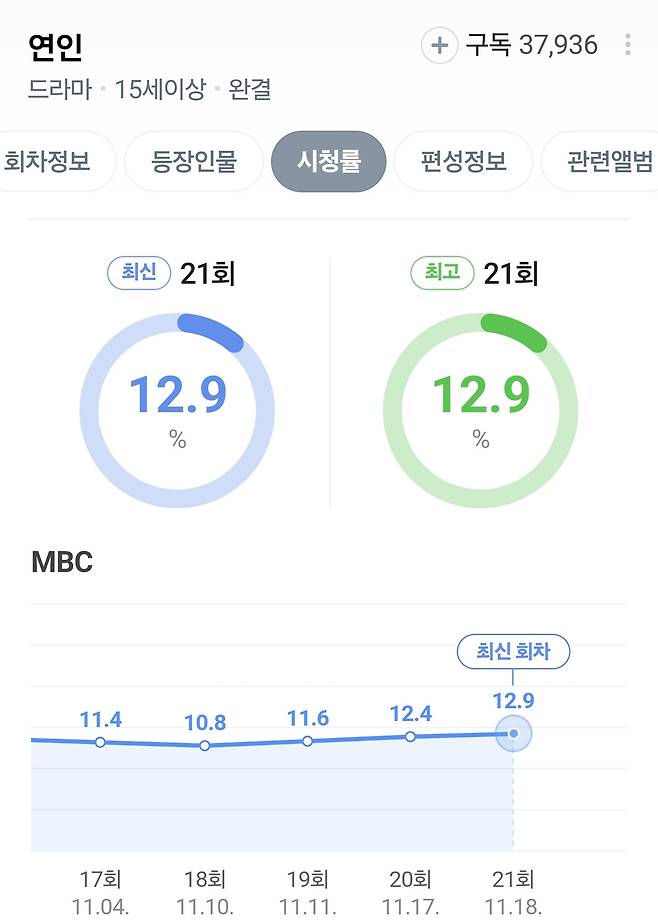Open the 편성정보 tab
The height and width of the screenshot is (923, 658).
point(463,161)
